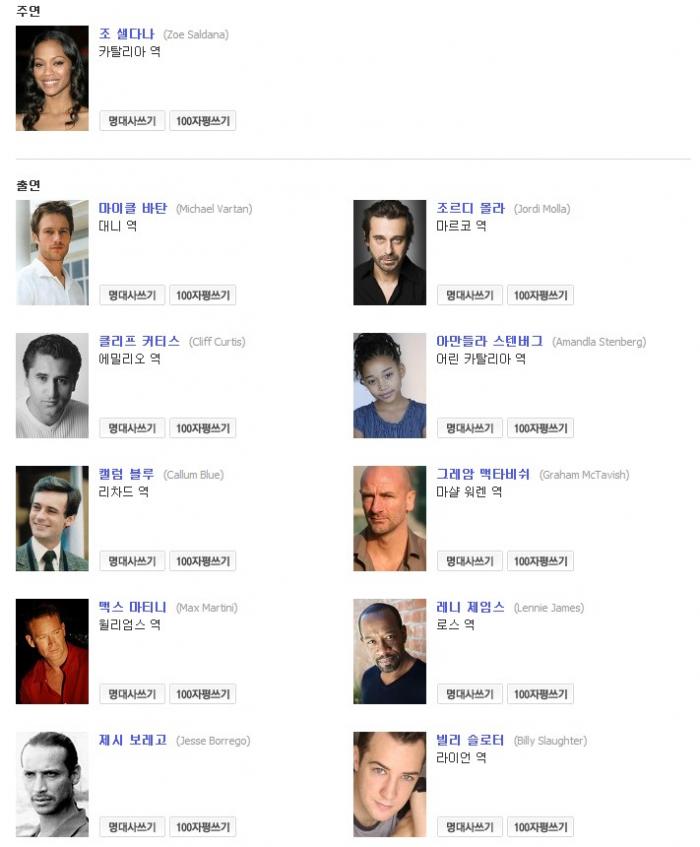Tap 100자평쓰기 under 빌리 슬로터

[x=540, y=827]
